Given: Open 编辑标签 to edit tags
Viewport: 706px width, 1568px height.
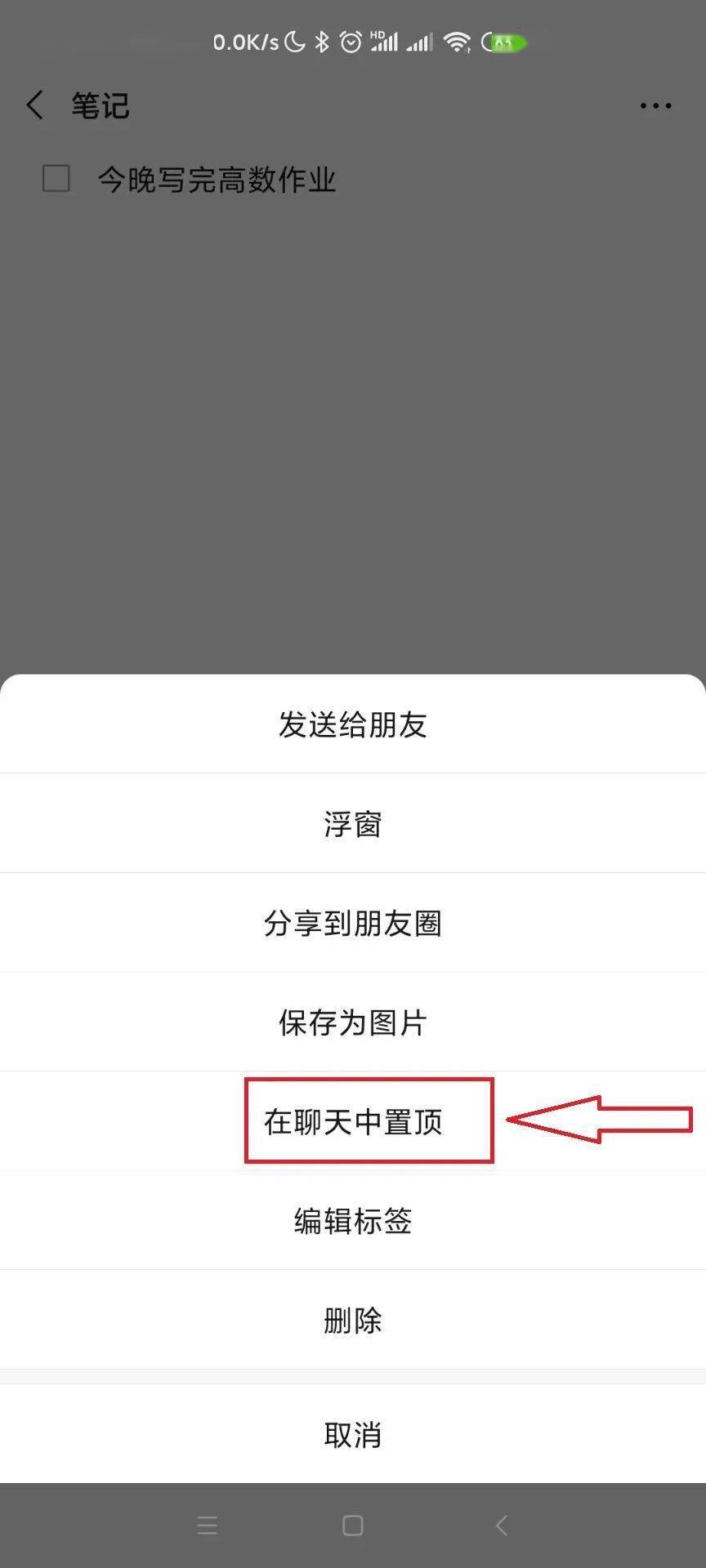Looking at the screenshot, I should click(353, 1221).
